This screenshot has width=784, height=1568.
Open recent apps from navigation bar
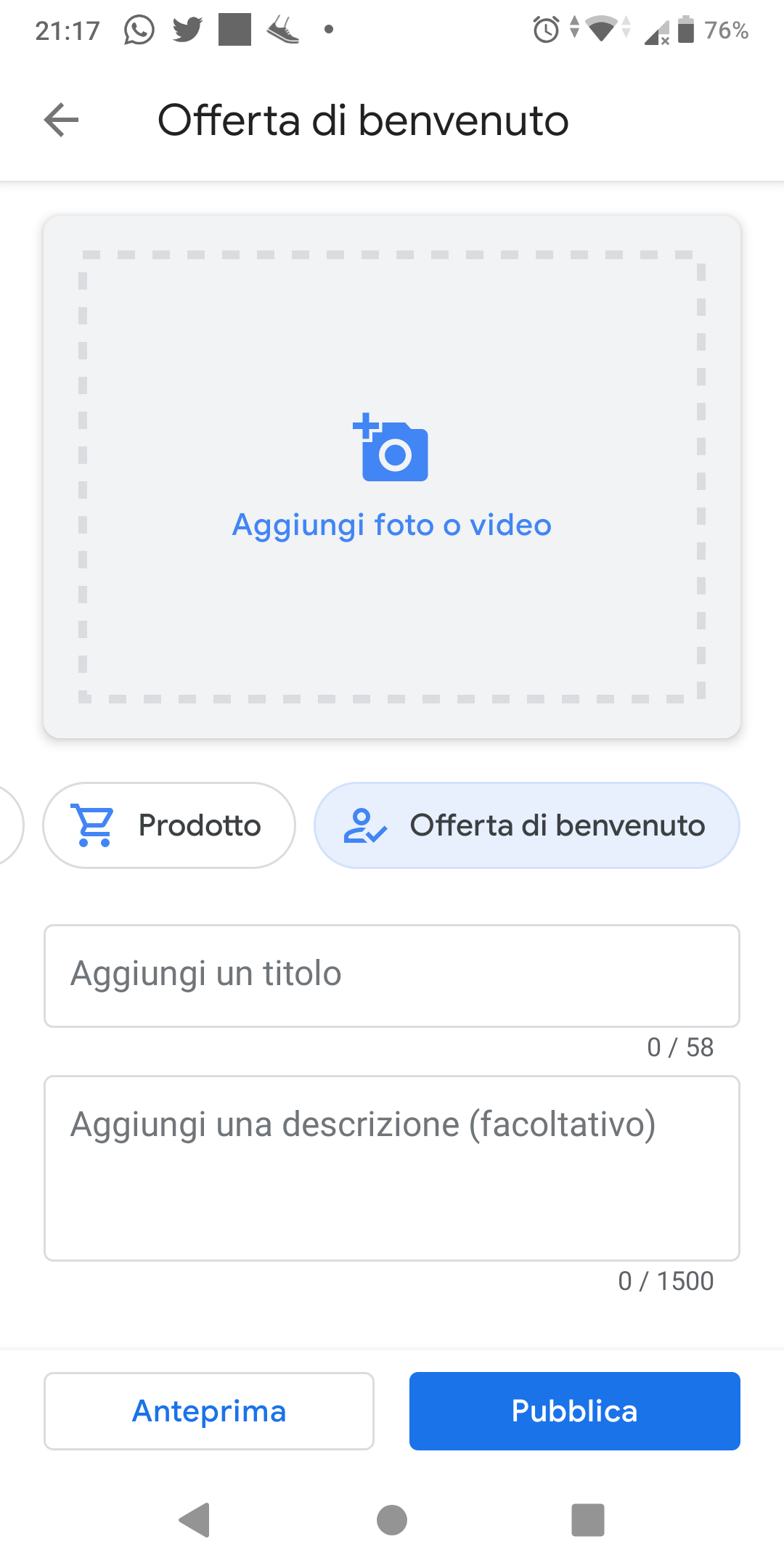[x=588, y=1520]
